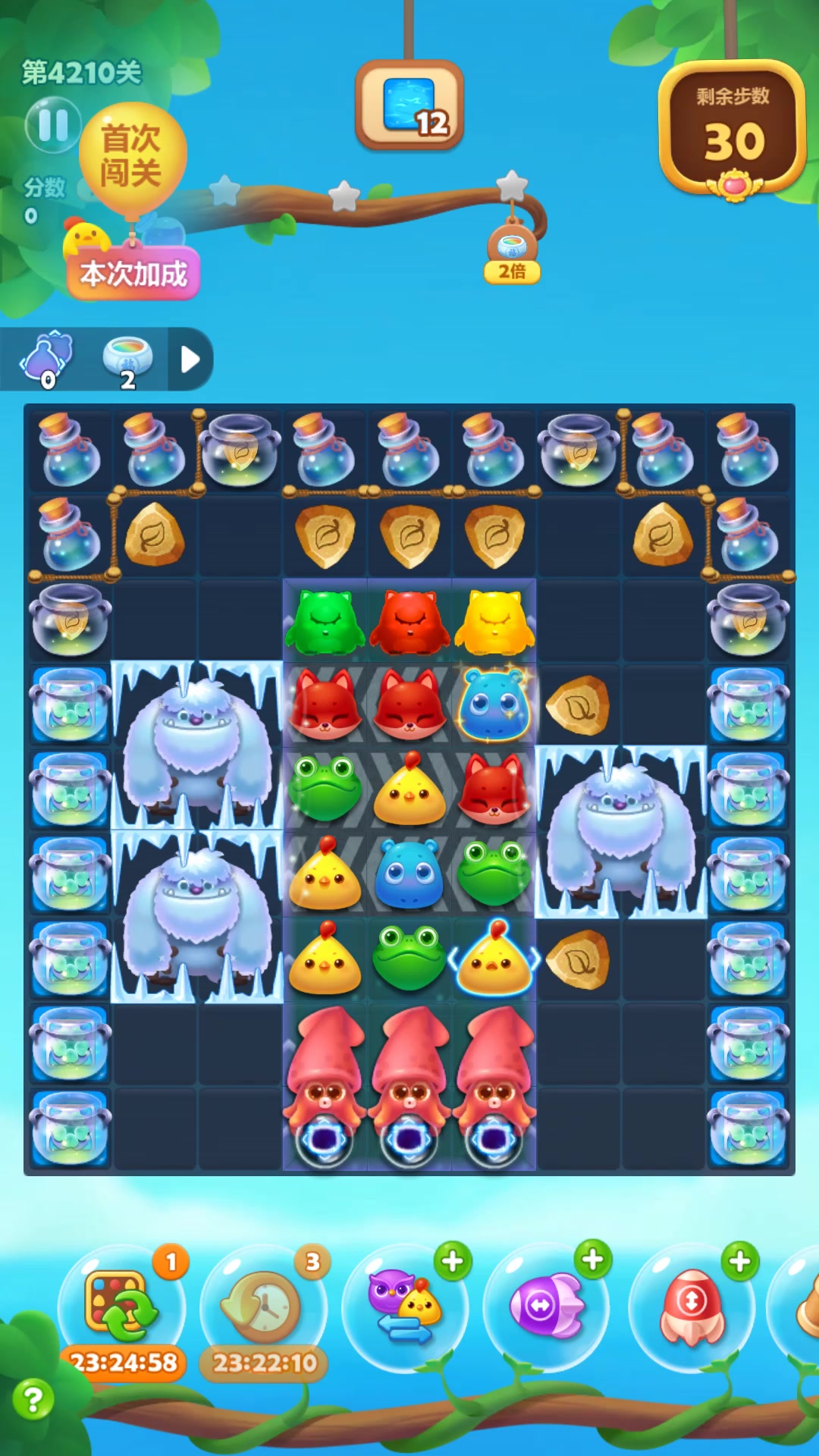Pause the game
819x1456 pixels.
(53, 125)
